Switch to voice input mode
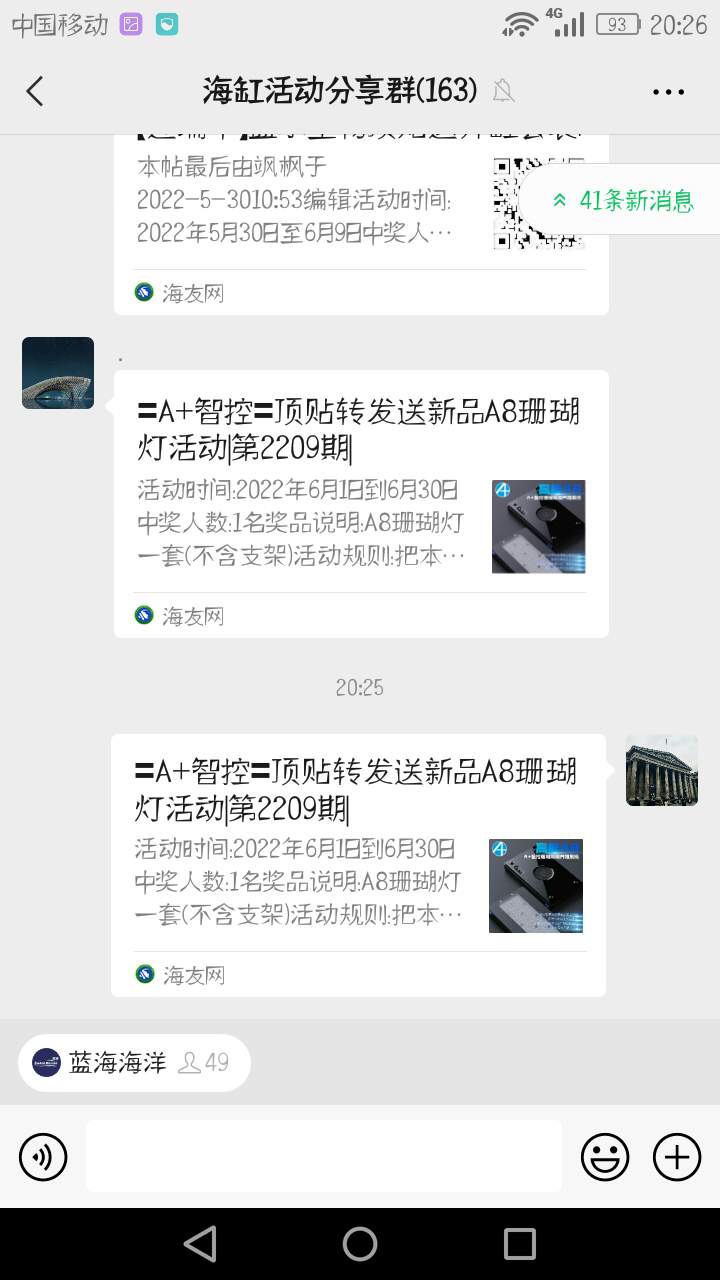Screen dimensions: 720x1280 (43, 1158)
